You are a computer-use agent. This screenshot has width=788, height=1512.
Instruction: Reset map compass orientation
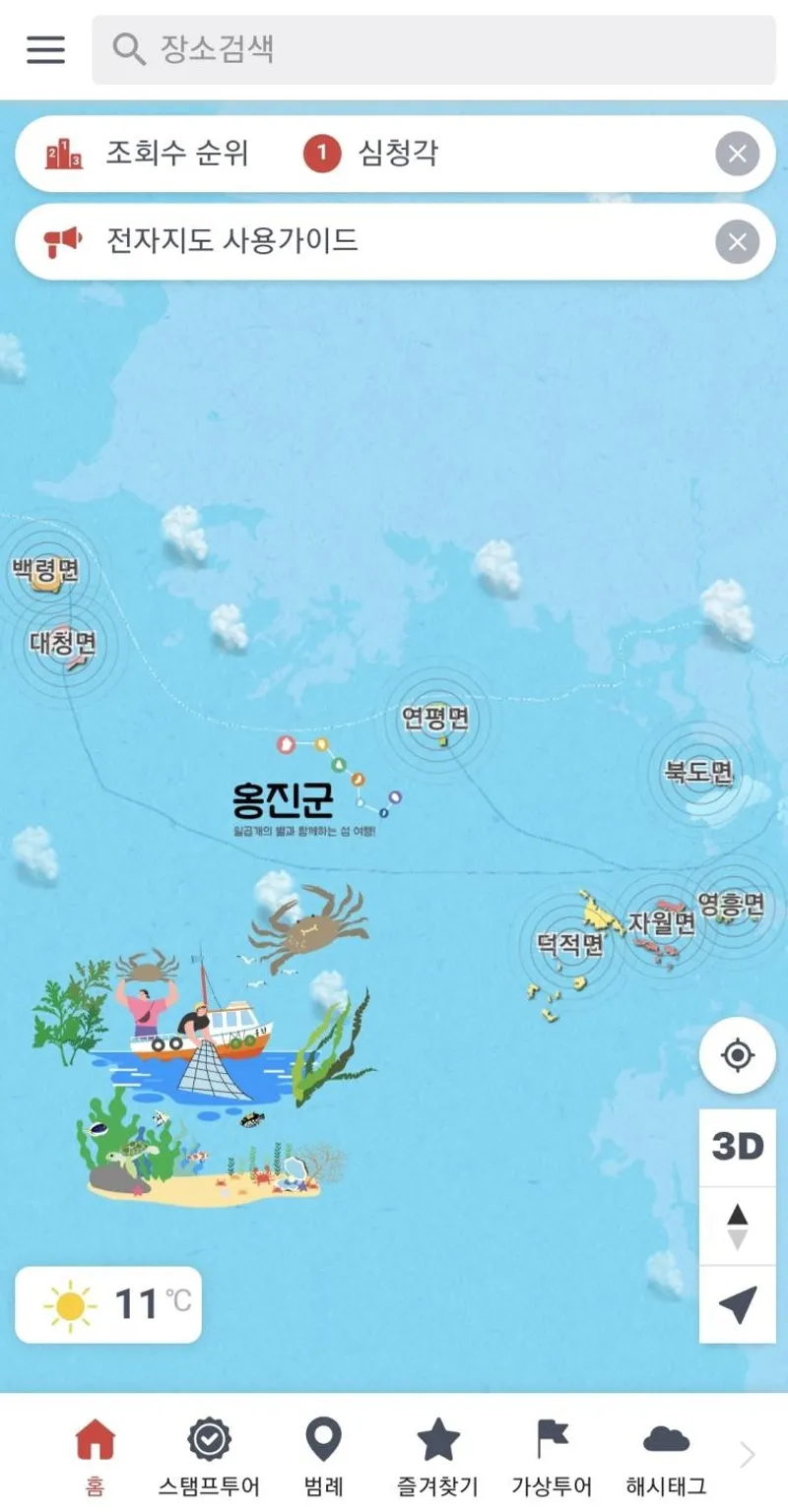point(737,1227)
